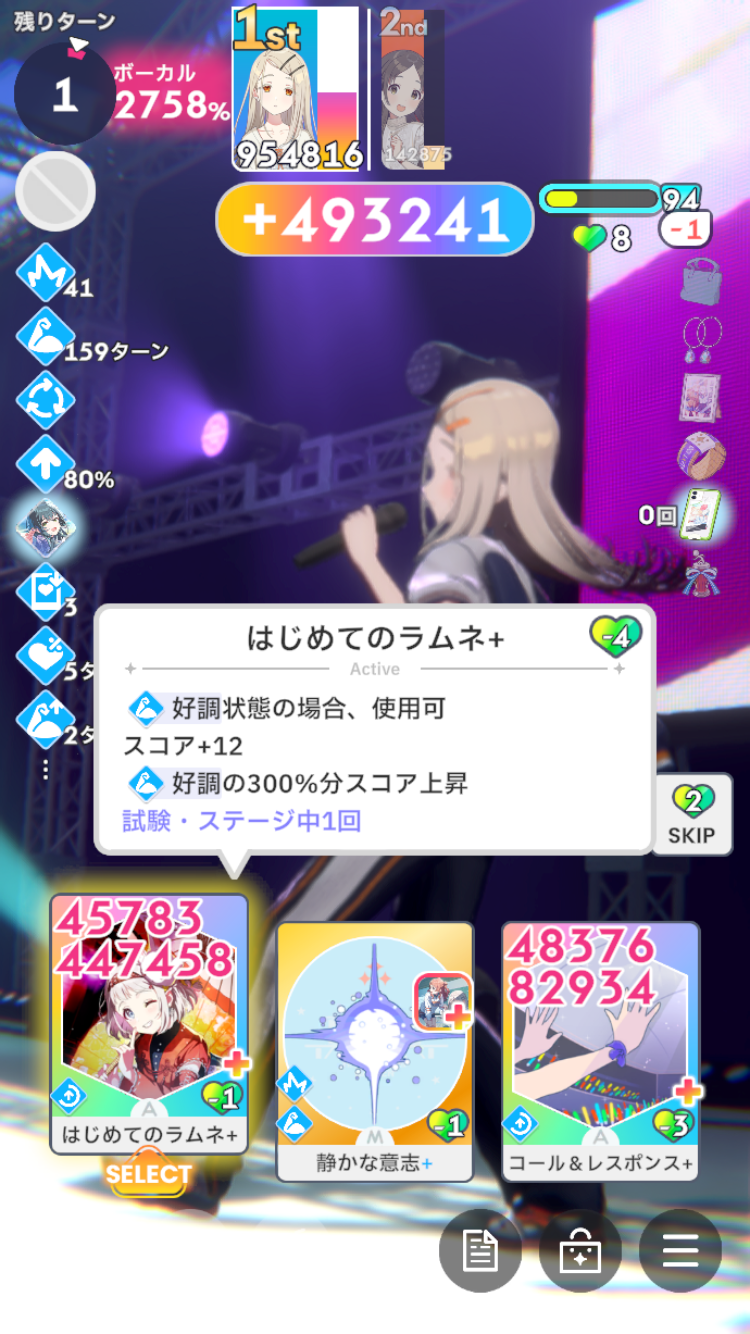The width and height of the screenshot is (750, 1334).
Task: Inspect the smartphone item with 0回
Action: tap(700, 515)
